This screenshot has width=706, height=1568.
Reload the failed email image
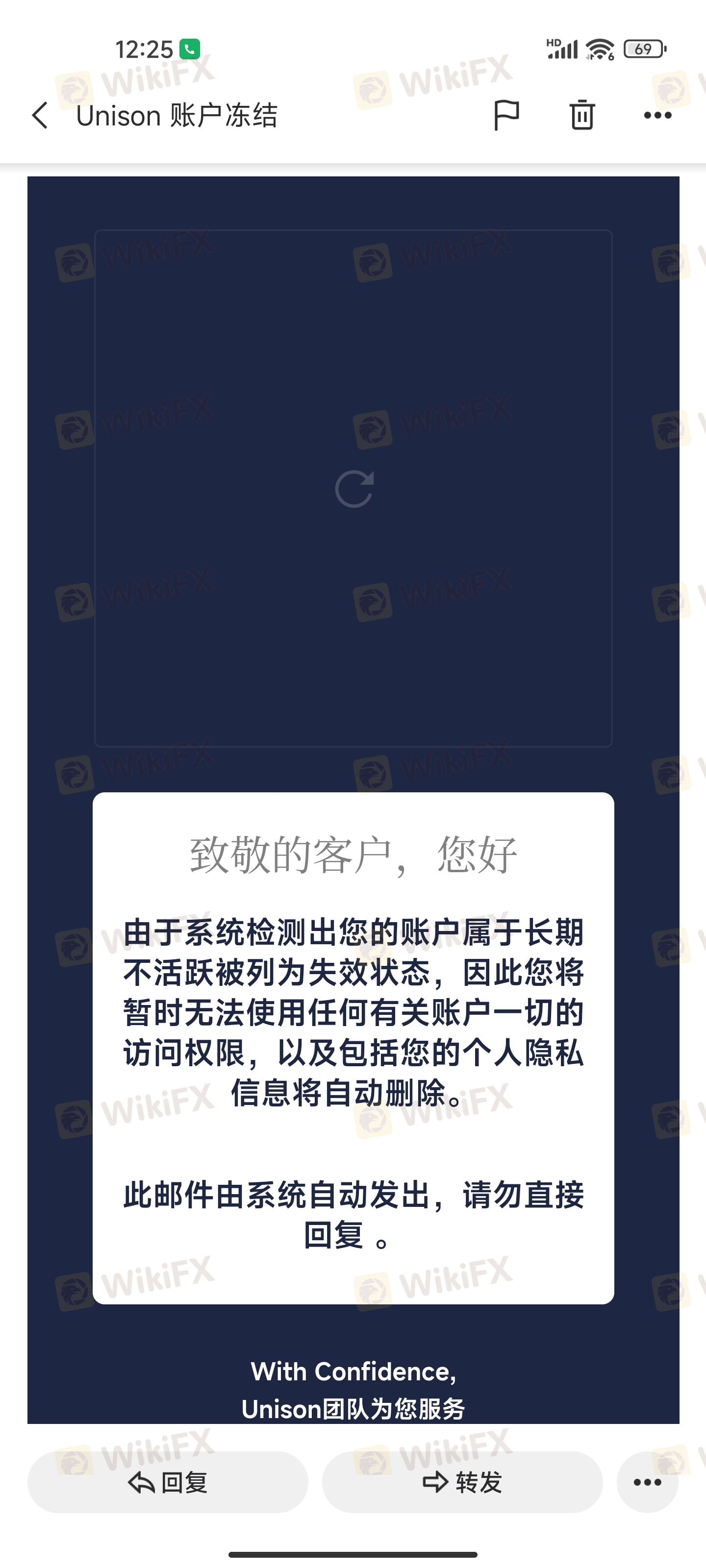tap(354, 489)
